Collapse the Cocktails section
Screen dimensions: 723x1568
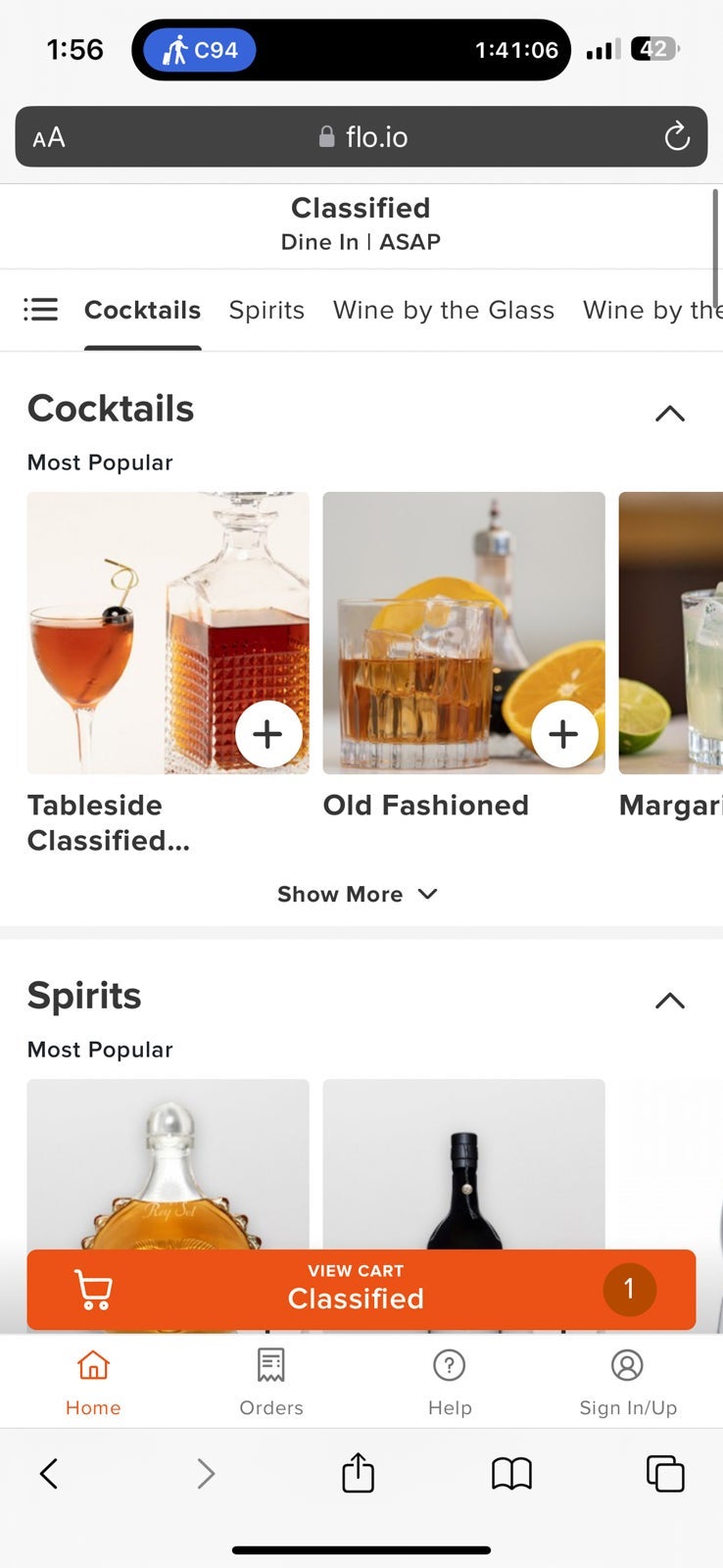click(670, 414)
